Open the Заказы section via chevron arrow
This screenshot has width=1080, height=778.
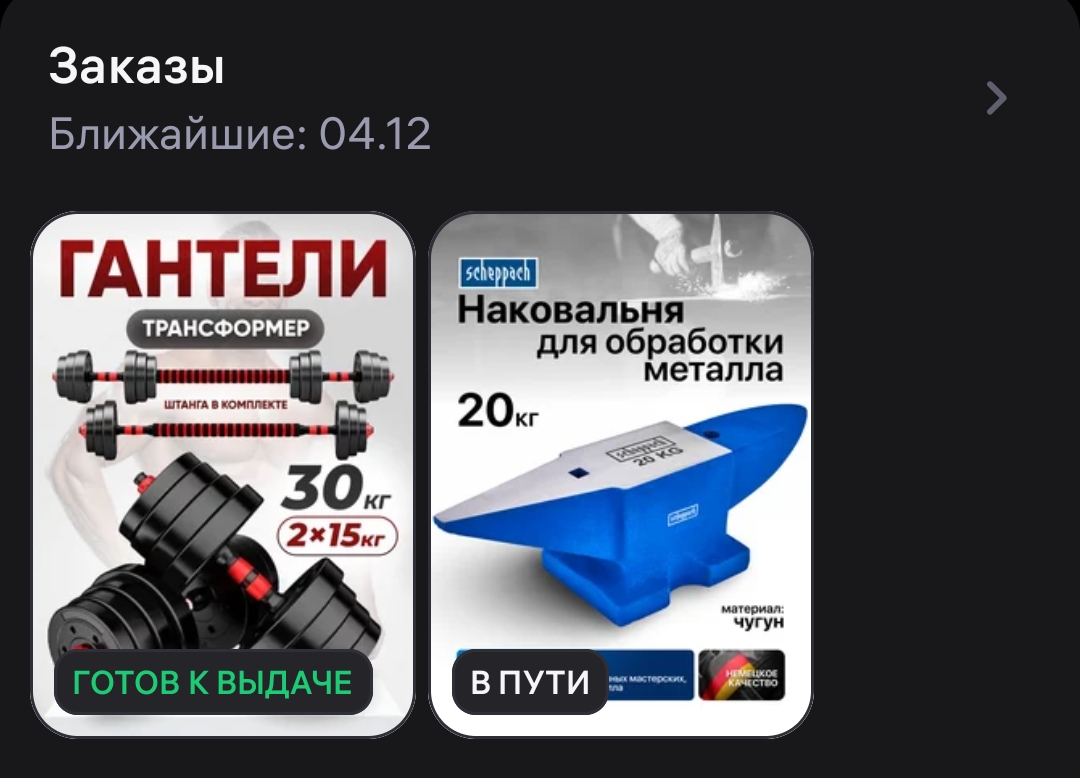996,98
